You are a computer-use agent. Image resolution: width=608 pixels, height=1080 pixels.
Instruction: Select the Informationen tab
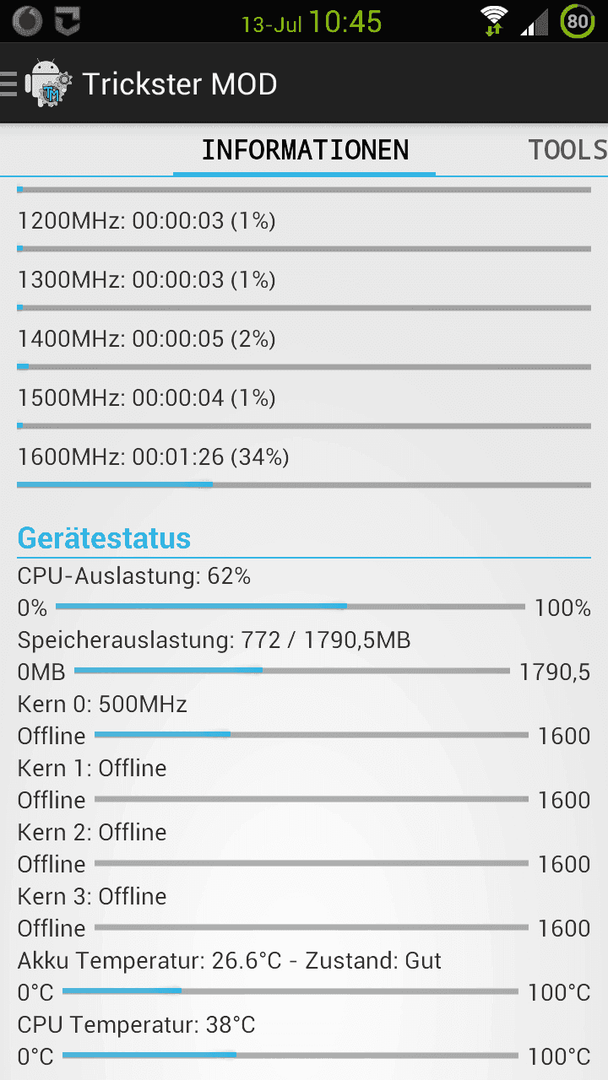304,149
